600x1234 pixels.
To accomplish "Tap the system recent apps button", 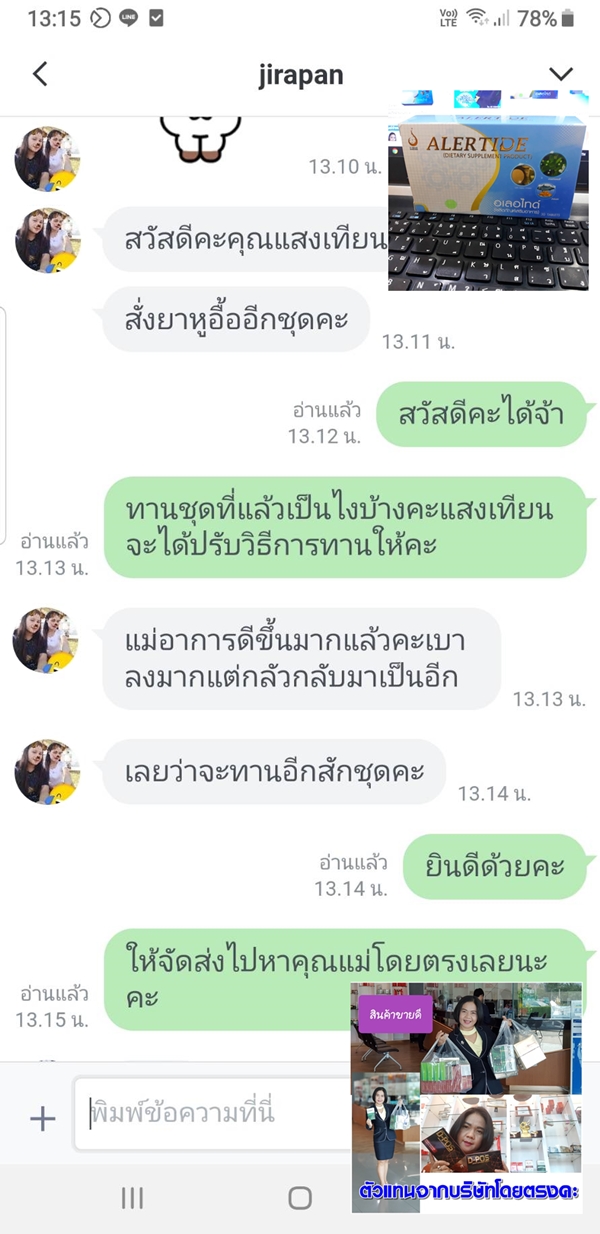I will click(x=133, y=1198).
